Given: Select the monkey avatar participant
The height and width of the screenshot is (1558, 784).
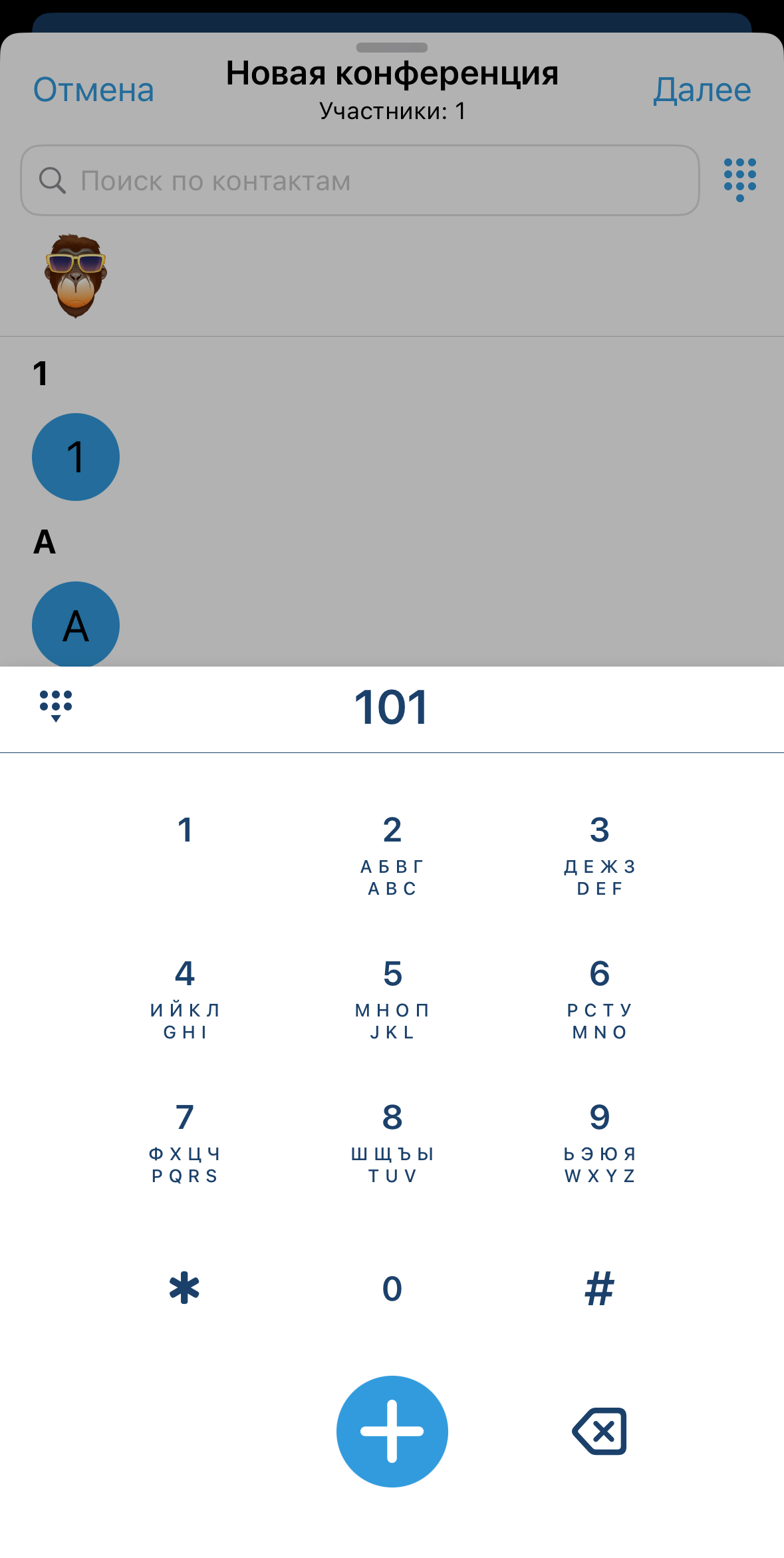Looking at the screenshot, I should 76,275.
